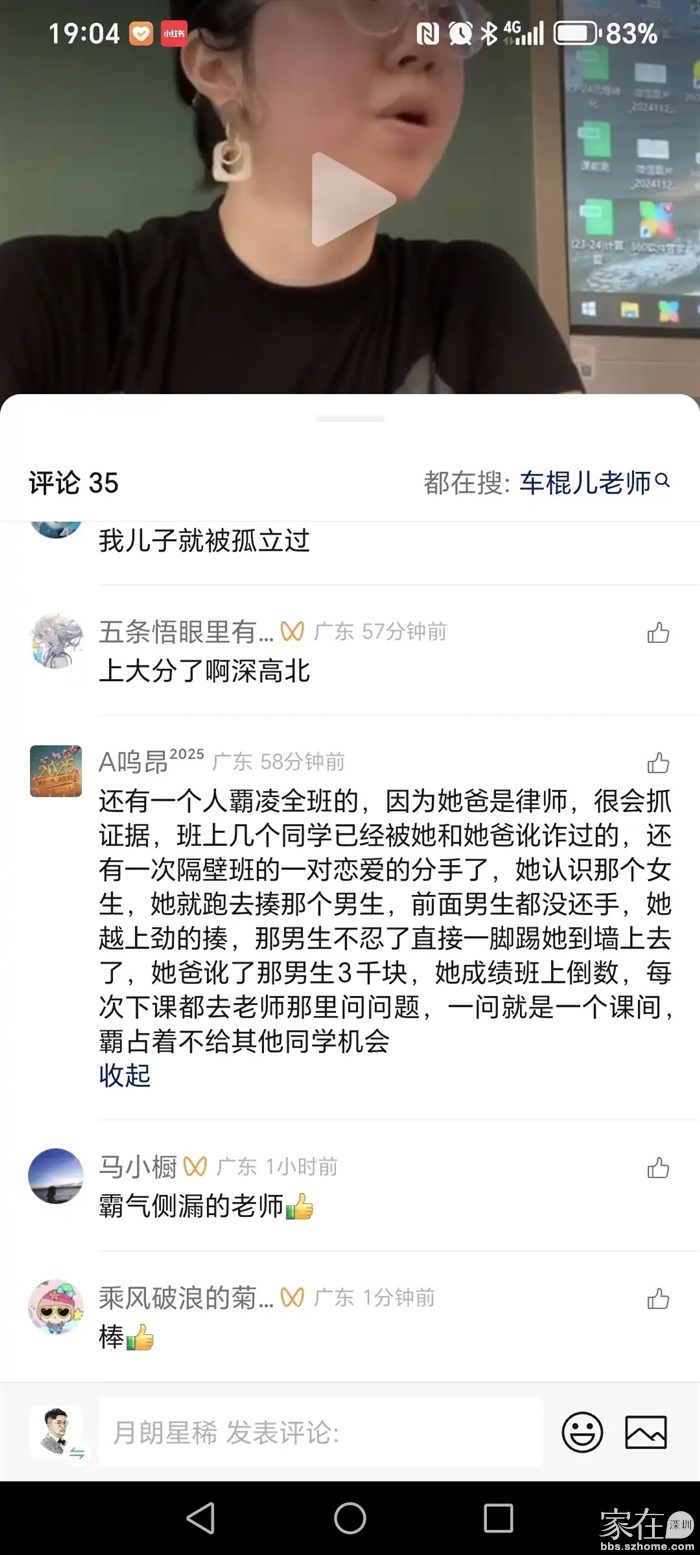Switch commenting account via the bottom avatar

pyautogui.click(x=56, y=1433)
